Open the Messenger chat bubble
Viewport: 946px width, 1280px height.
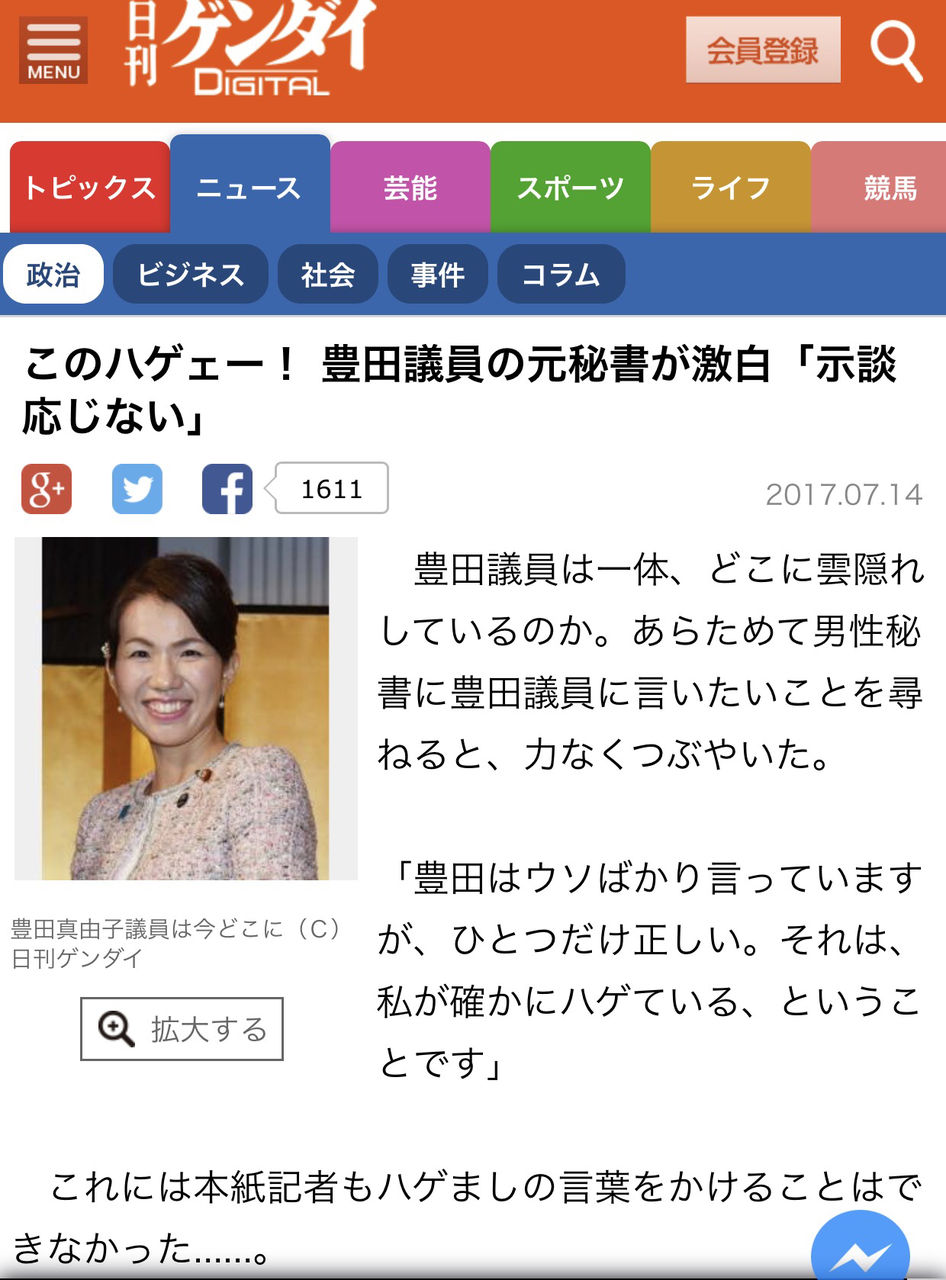pos(860,1243)
